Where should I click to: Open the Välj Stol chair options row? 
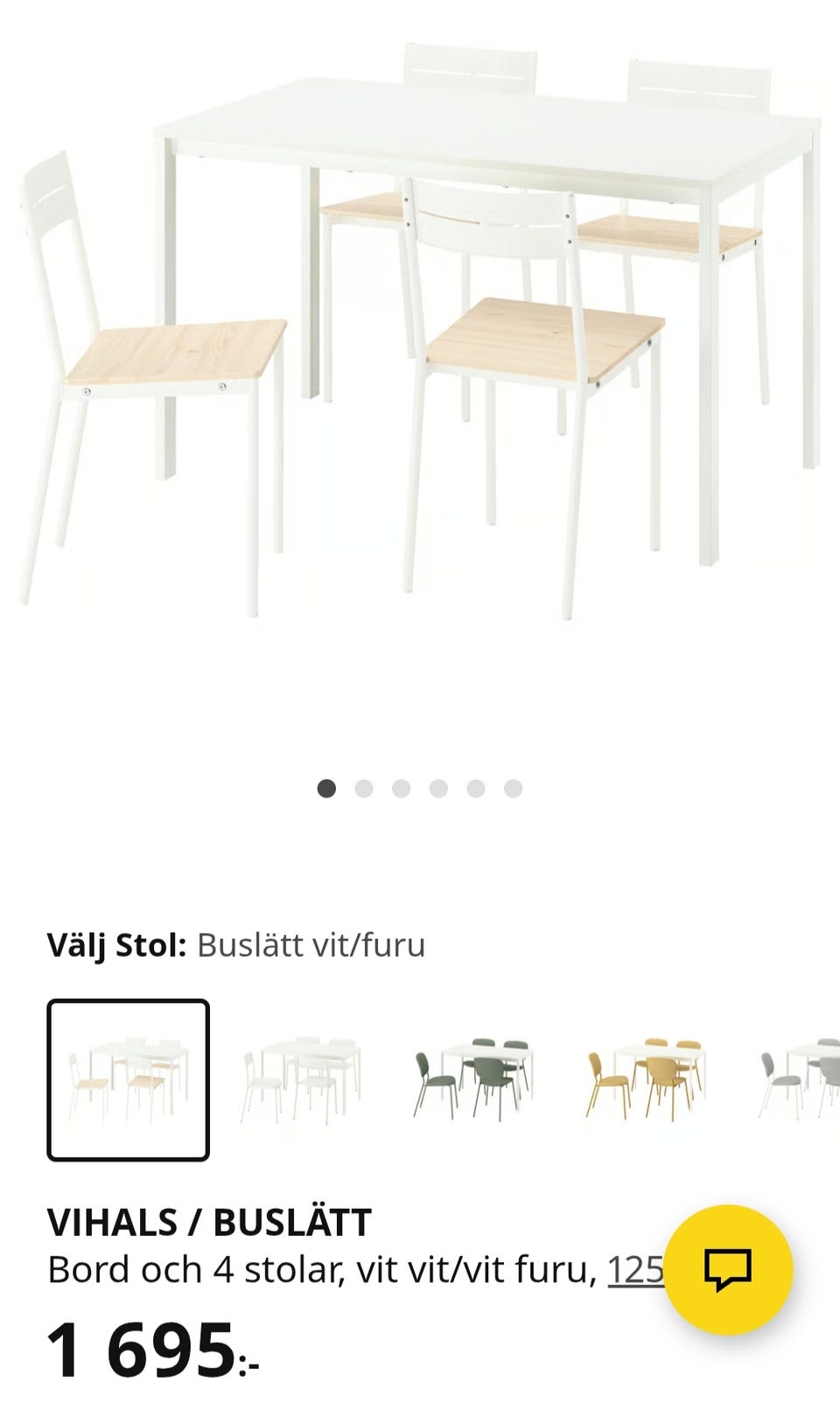[420, 1079]
